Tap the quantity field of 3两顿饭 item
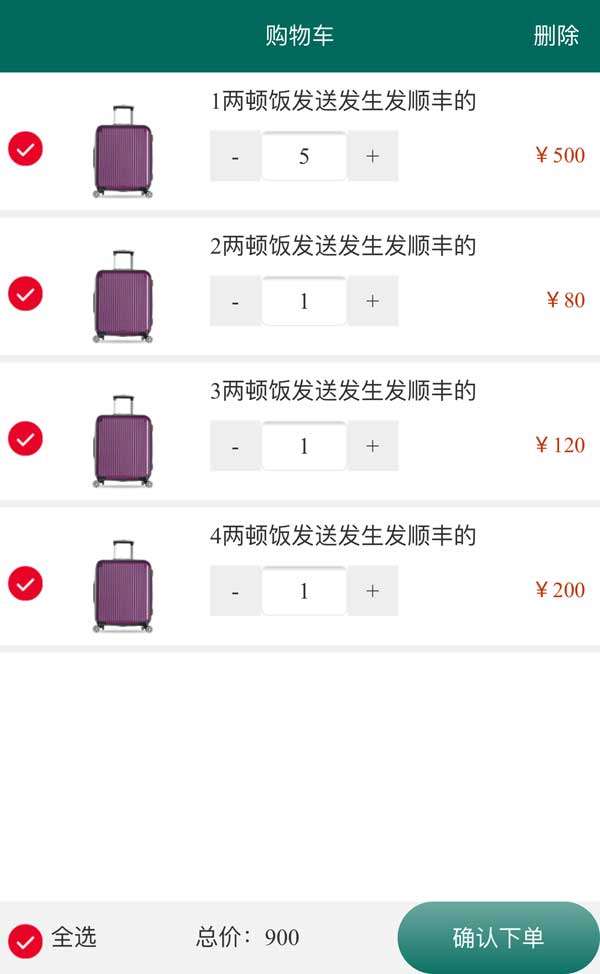600x974 pixels. point(304,446)
